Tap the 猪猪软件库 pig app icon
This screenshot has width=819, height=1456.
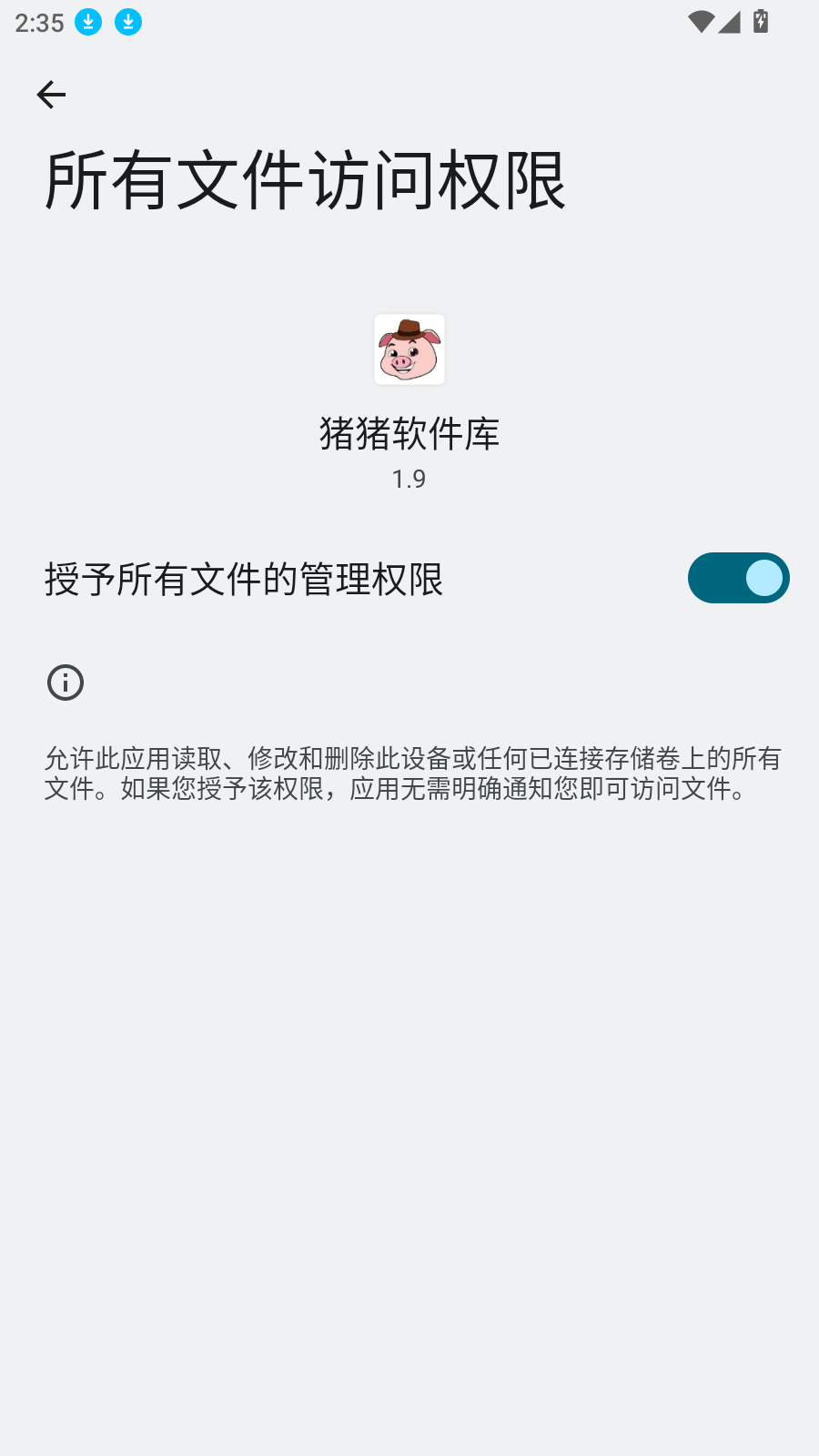pyautogui.click(x=409, y=349)
